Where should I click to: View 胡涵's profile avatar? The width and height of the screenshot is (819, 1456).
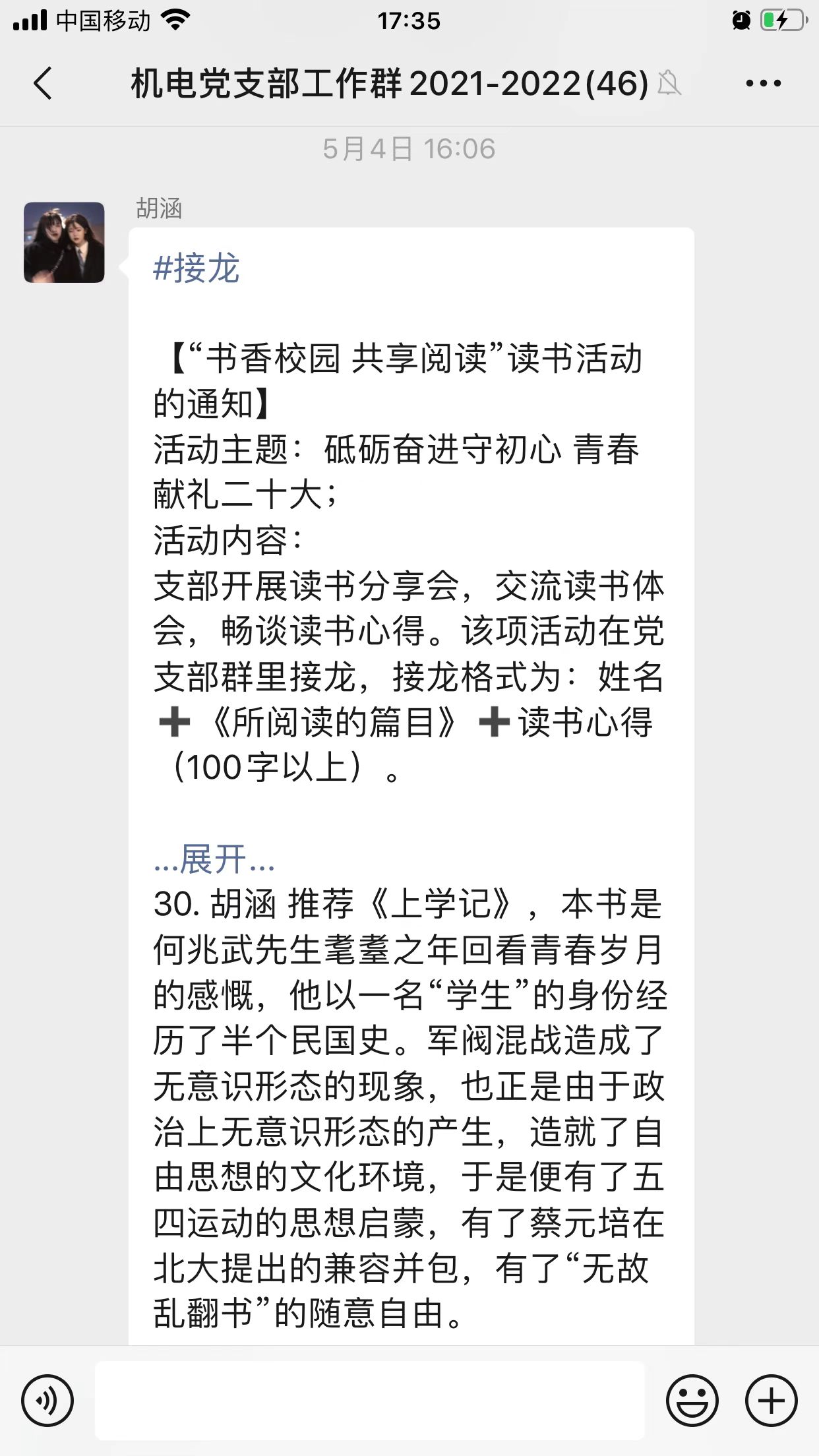click(64, 243)
